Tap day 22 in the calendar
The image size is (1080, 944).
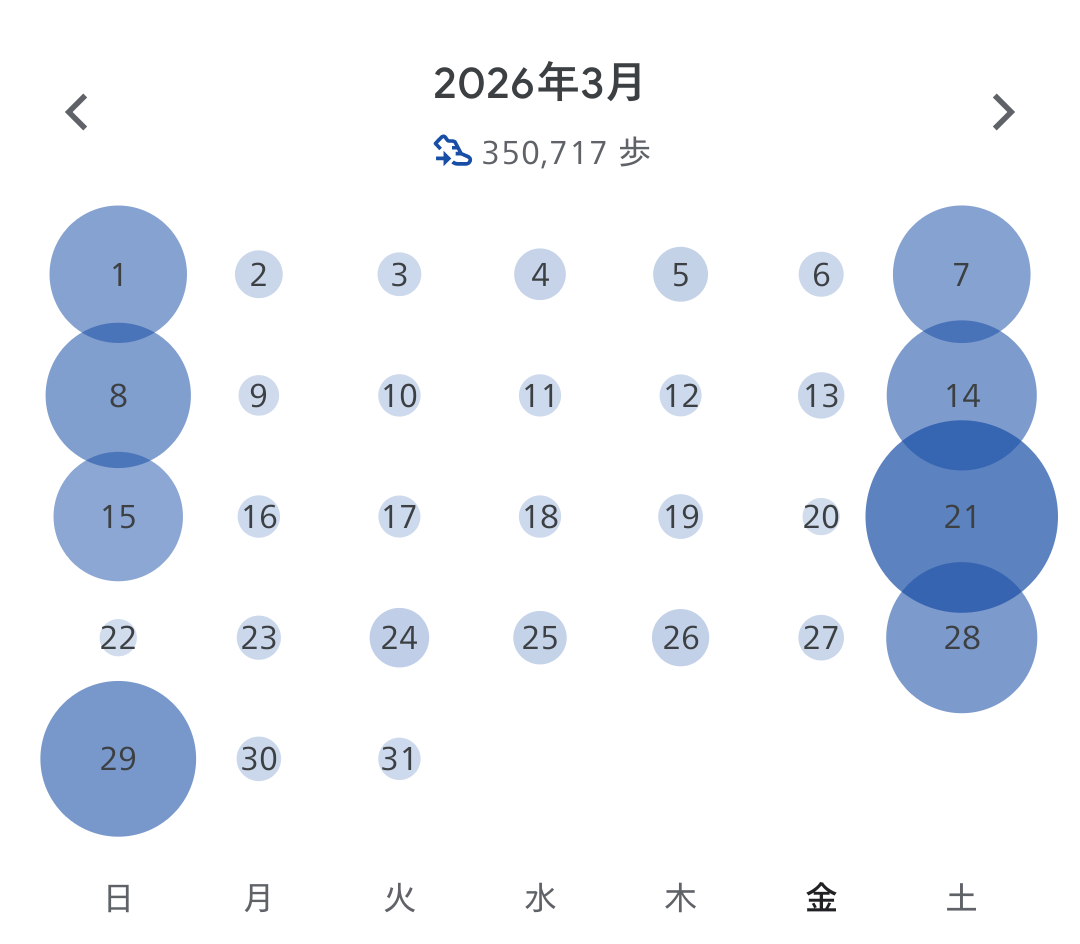tap(118, 638)
